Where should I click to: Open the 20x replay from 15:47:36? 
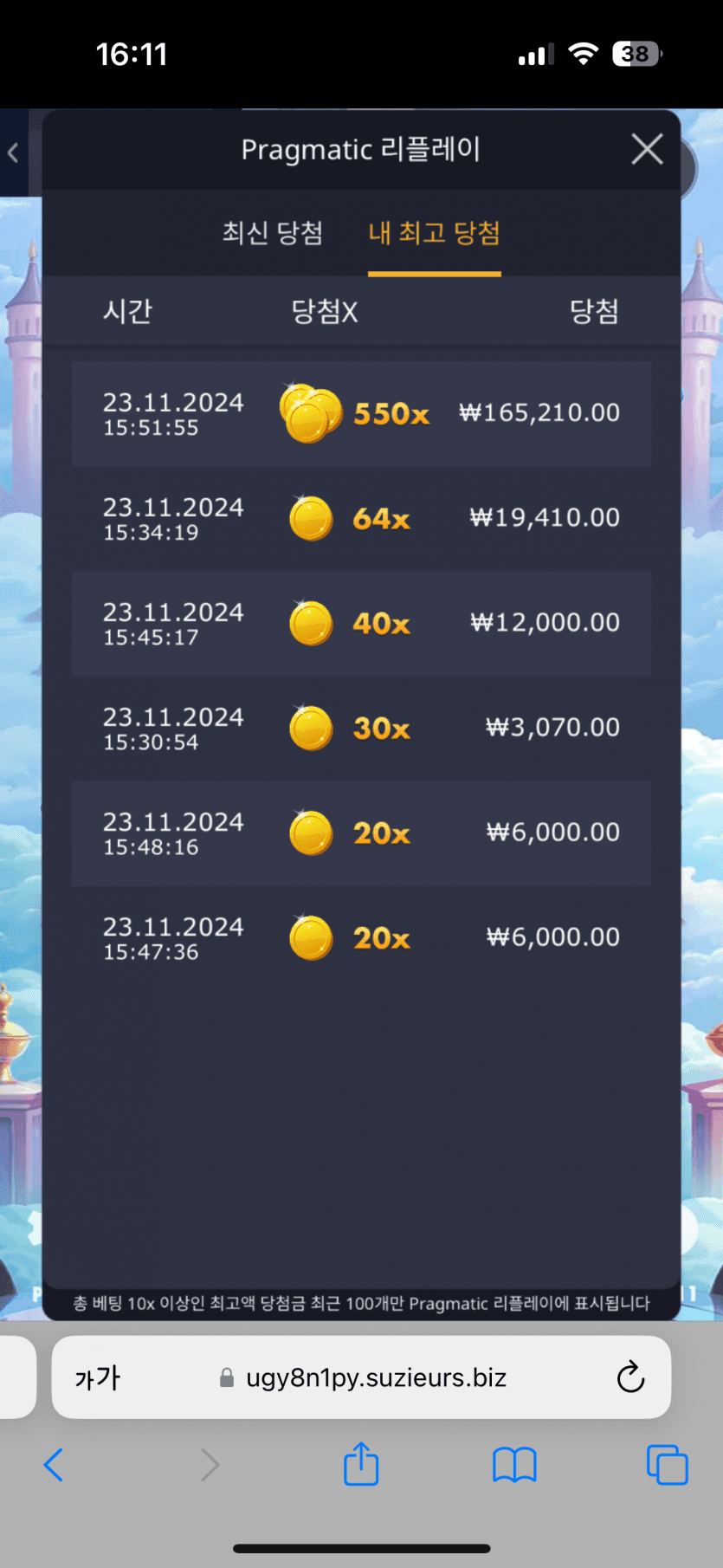click(361, 938)
